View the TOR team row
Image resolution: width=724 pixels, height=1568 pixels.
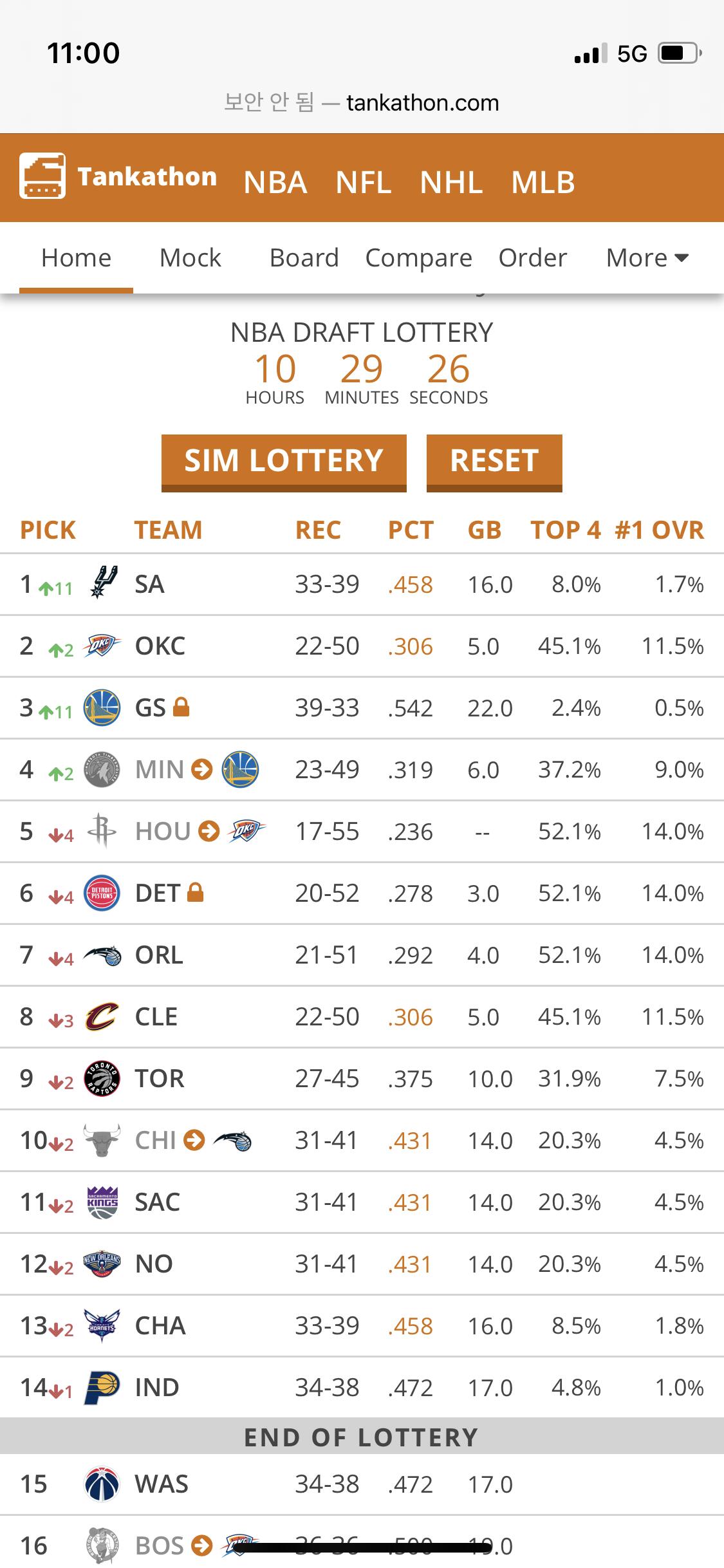(362, 1079)
